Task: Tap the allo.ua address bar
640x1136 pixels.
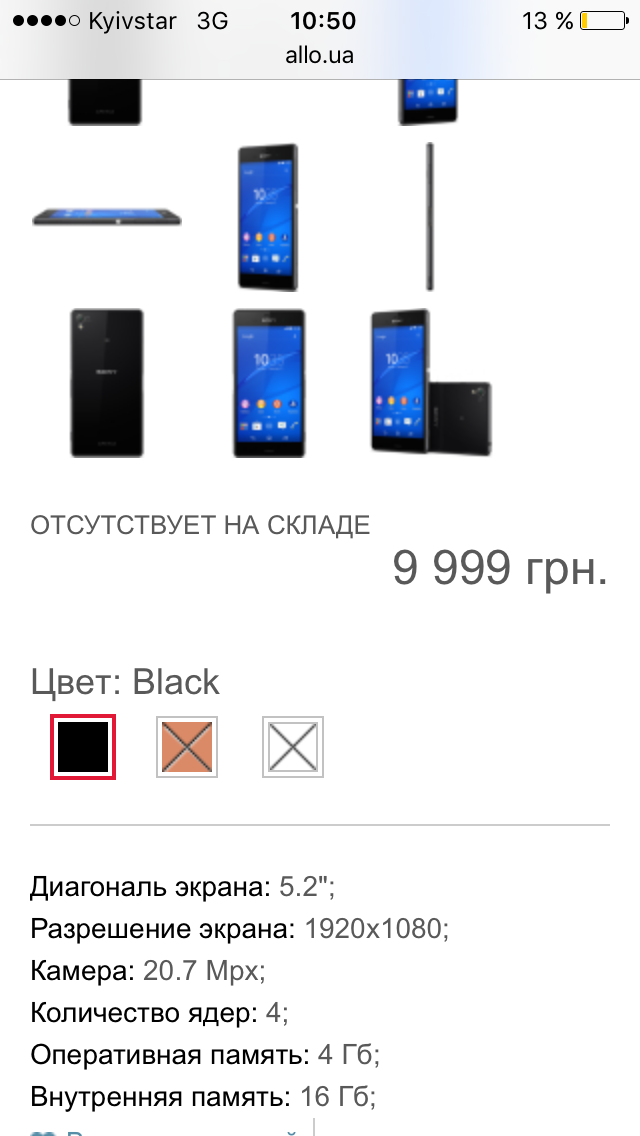Action: [x=320, y=56]
